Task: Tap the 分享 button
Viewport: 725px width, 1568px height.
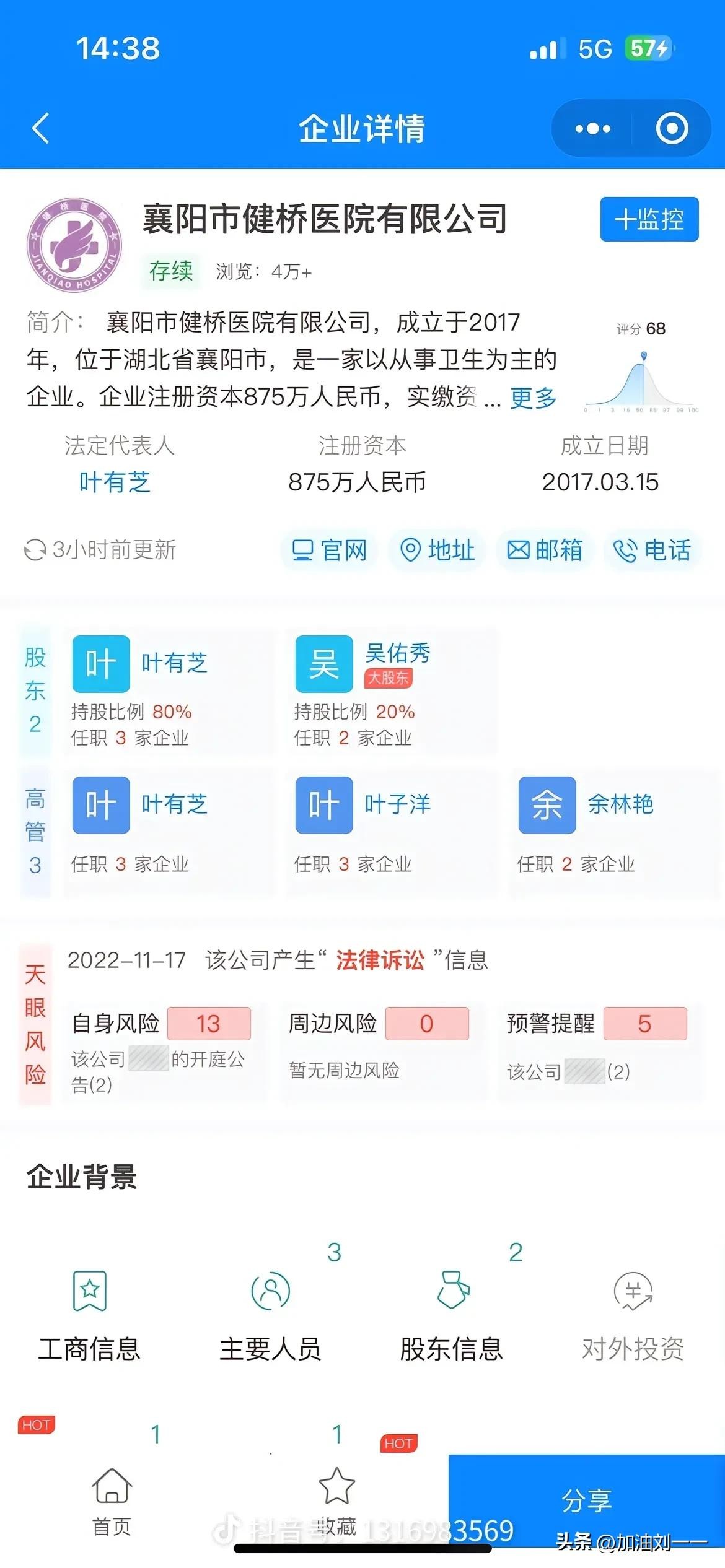Action: [586, 1500]
